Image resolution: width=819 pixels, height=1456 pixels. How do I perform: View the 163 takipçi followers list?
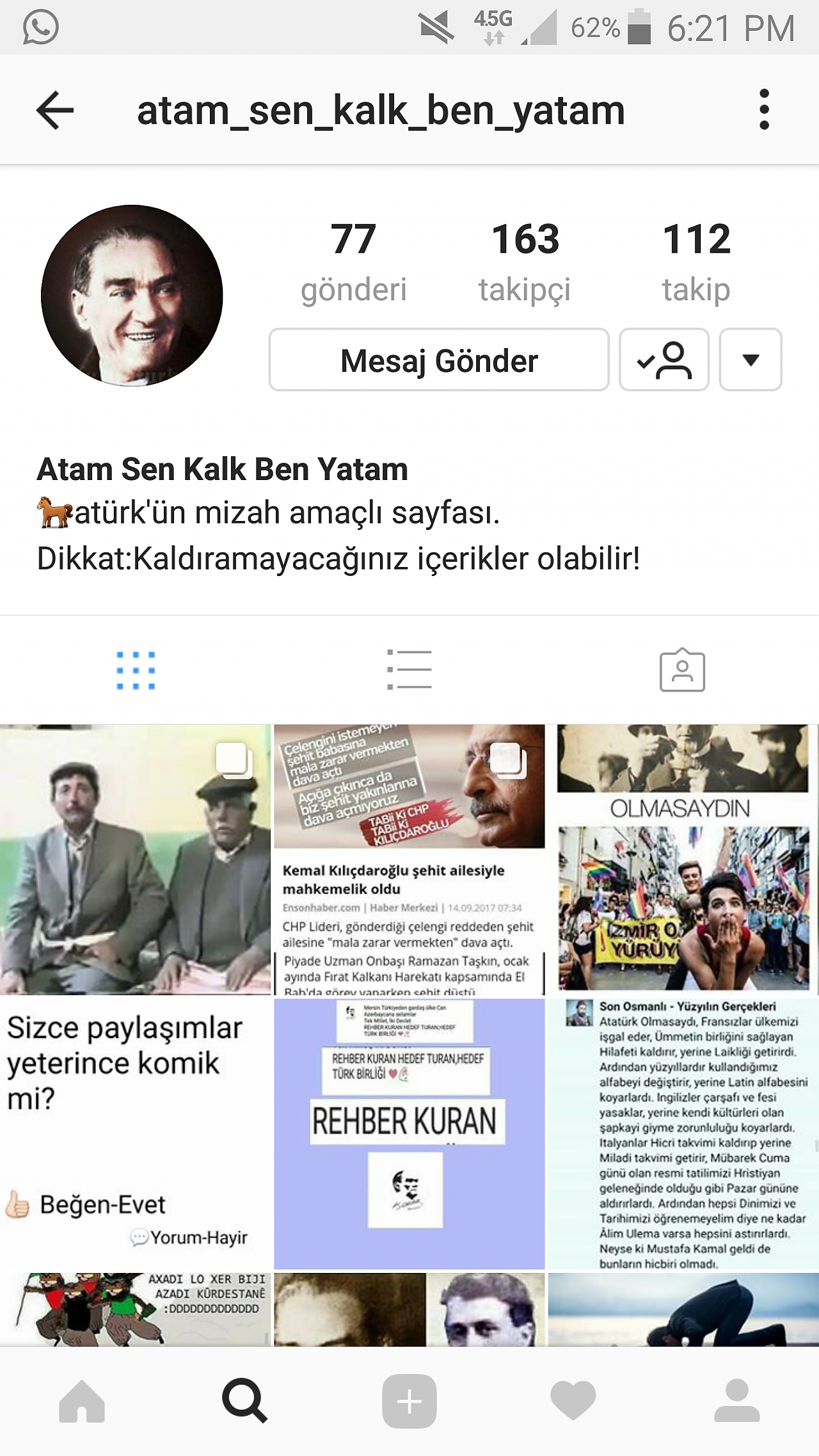click(x=525, y=262)
